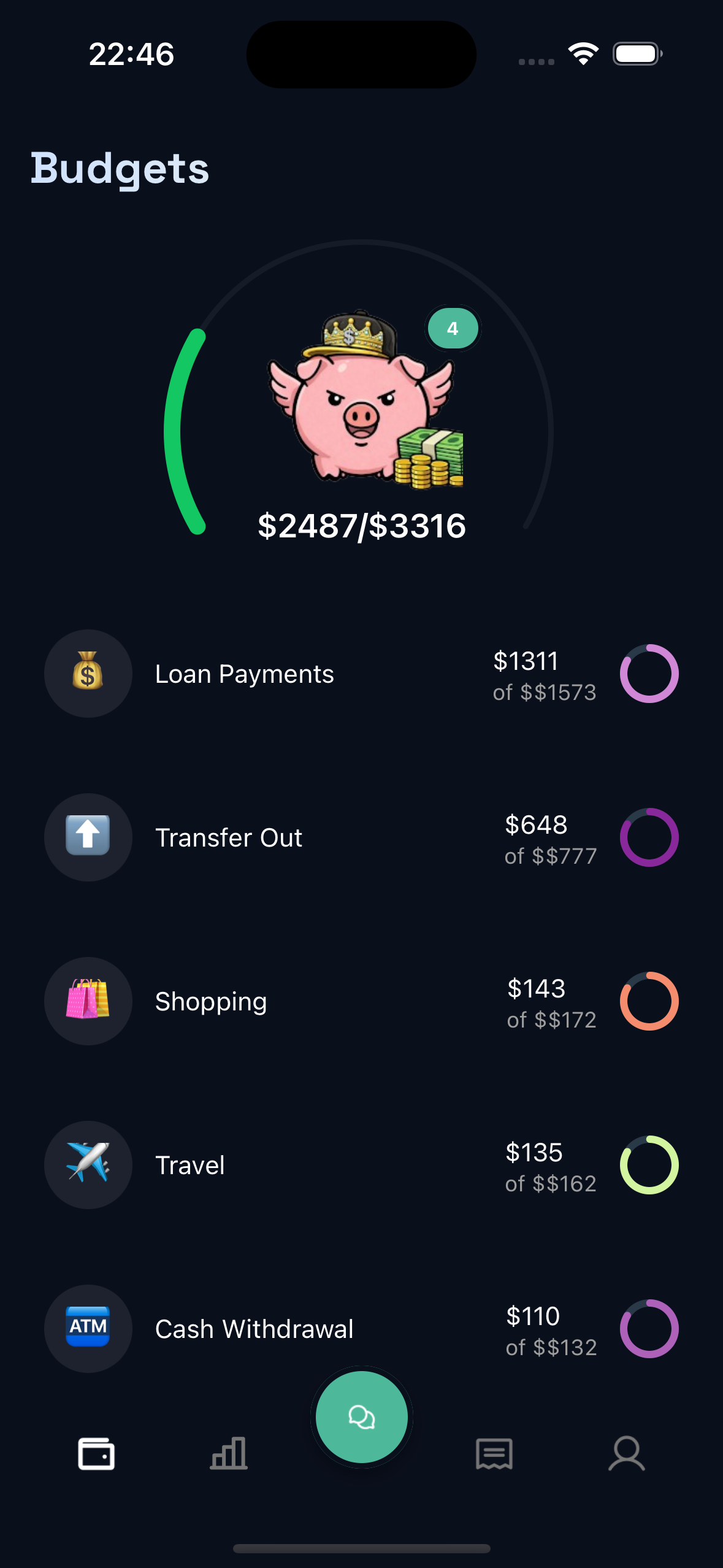Click the Transfer Out arrow icon
Screen dimensions: 723x1568
[x=88, y=837]
